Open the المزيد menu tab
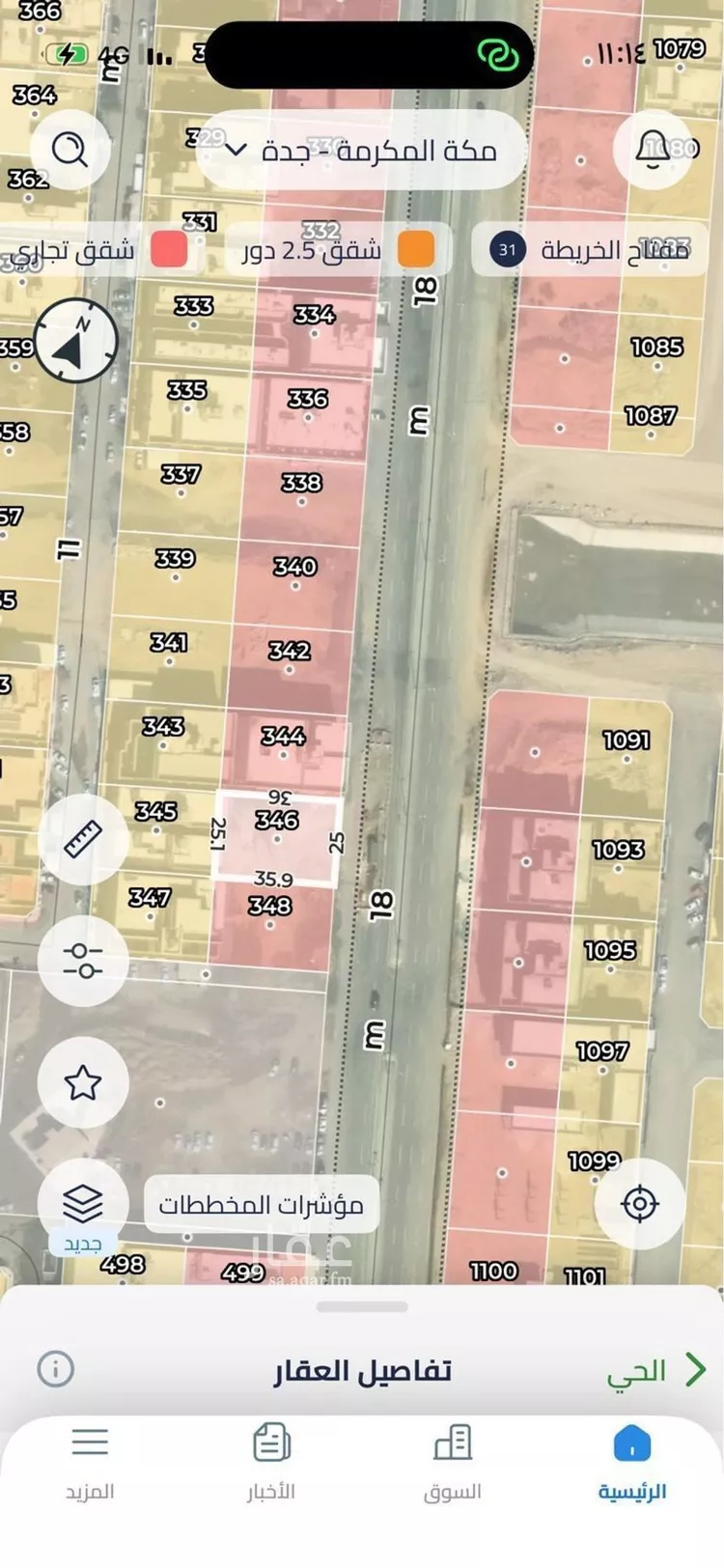724x1568 pixels. click(x=90, y=1463)
